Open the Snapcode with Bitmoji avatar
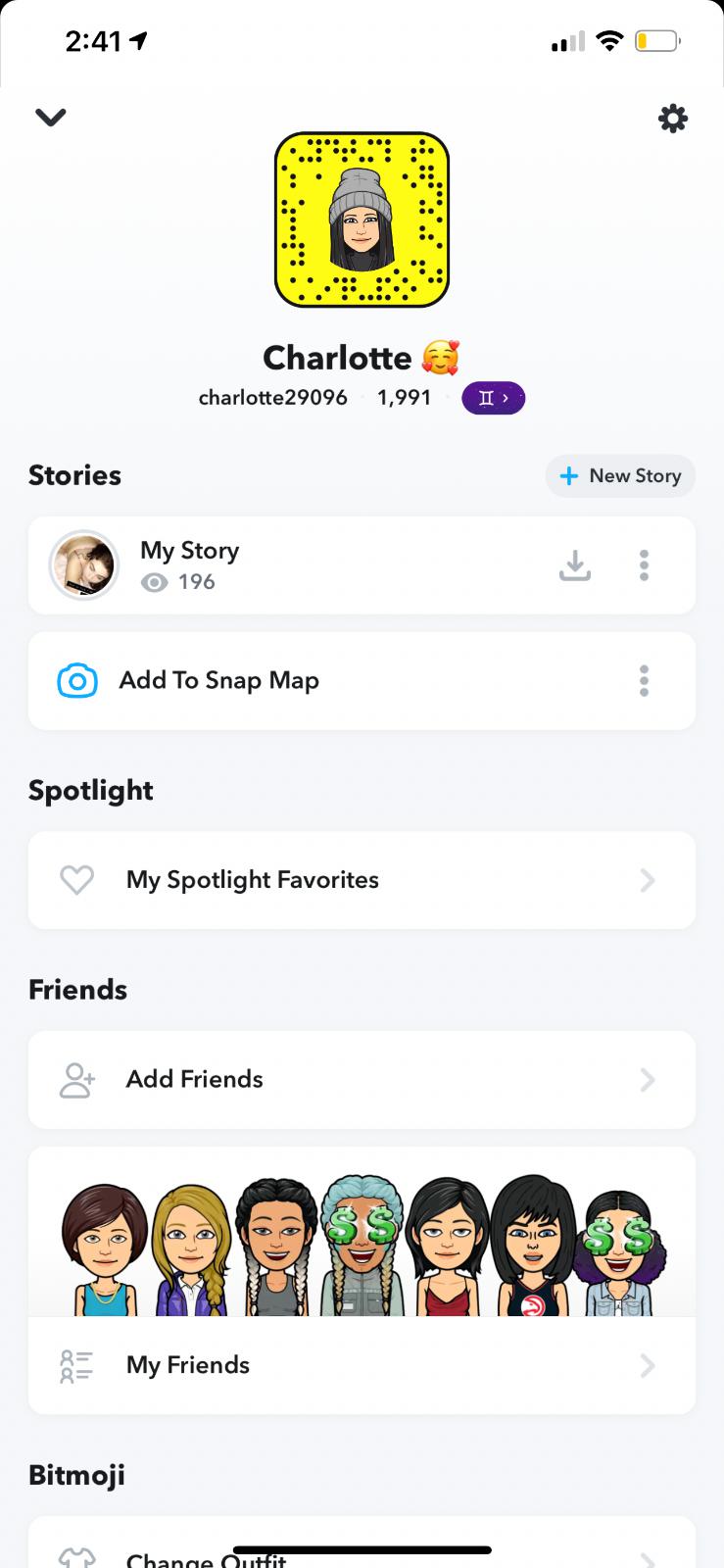This screenshot has height=1568, width=724. tap(362, 220)
